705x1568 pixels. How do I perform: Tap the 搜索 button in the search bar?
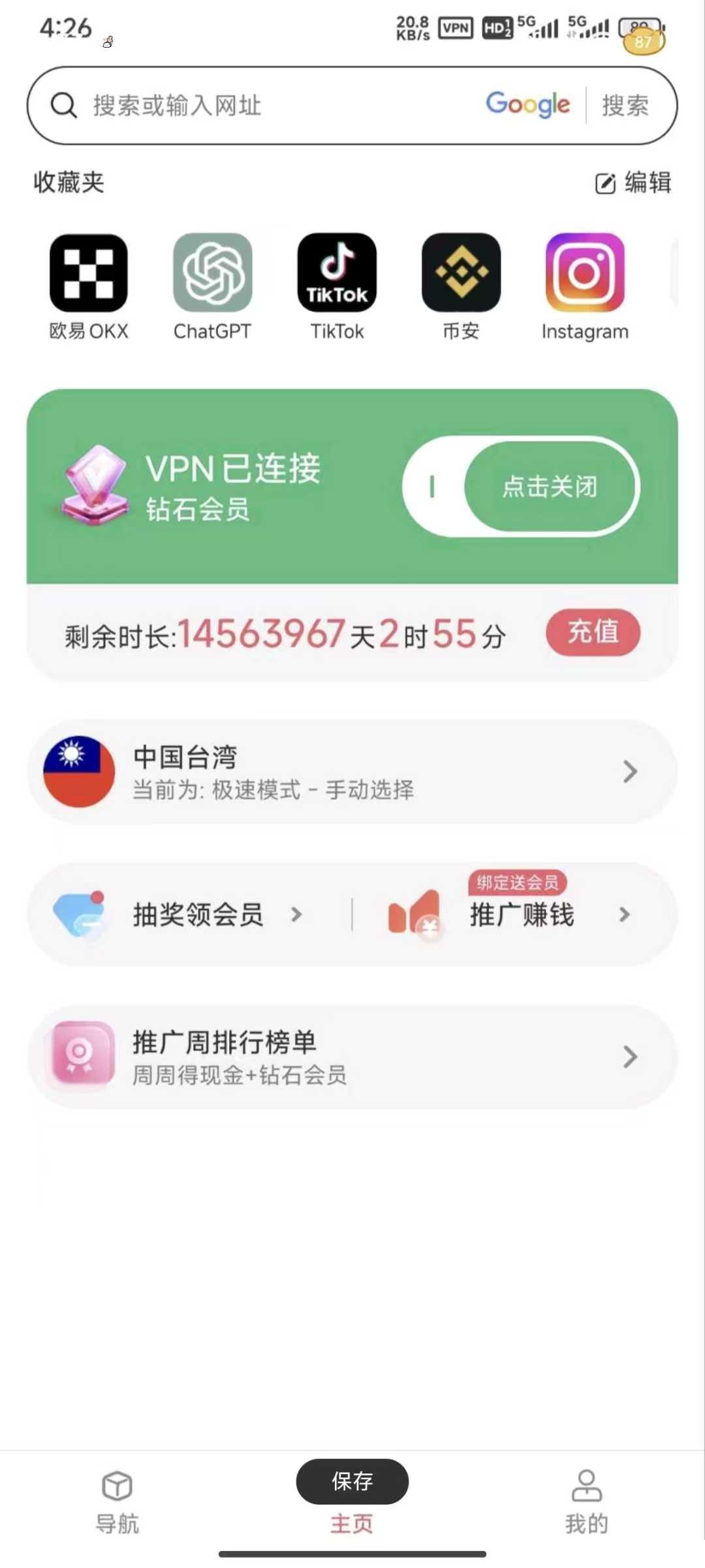coord(625,106)
